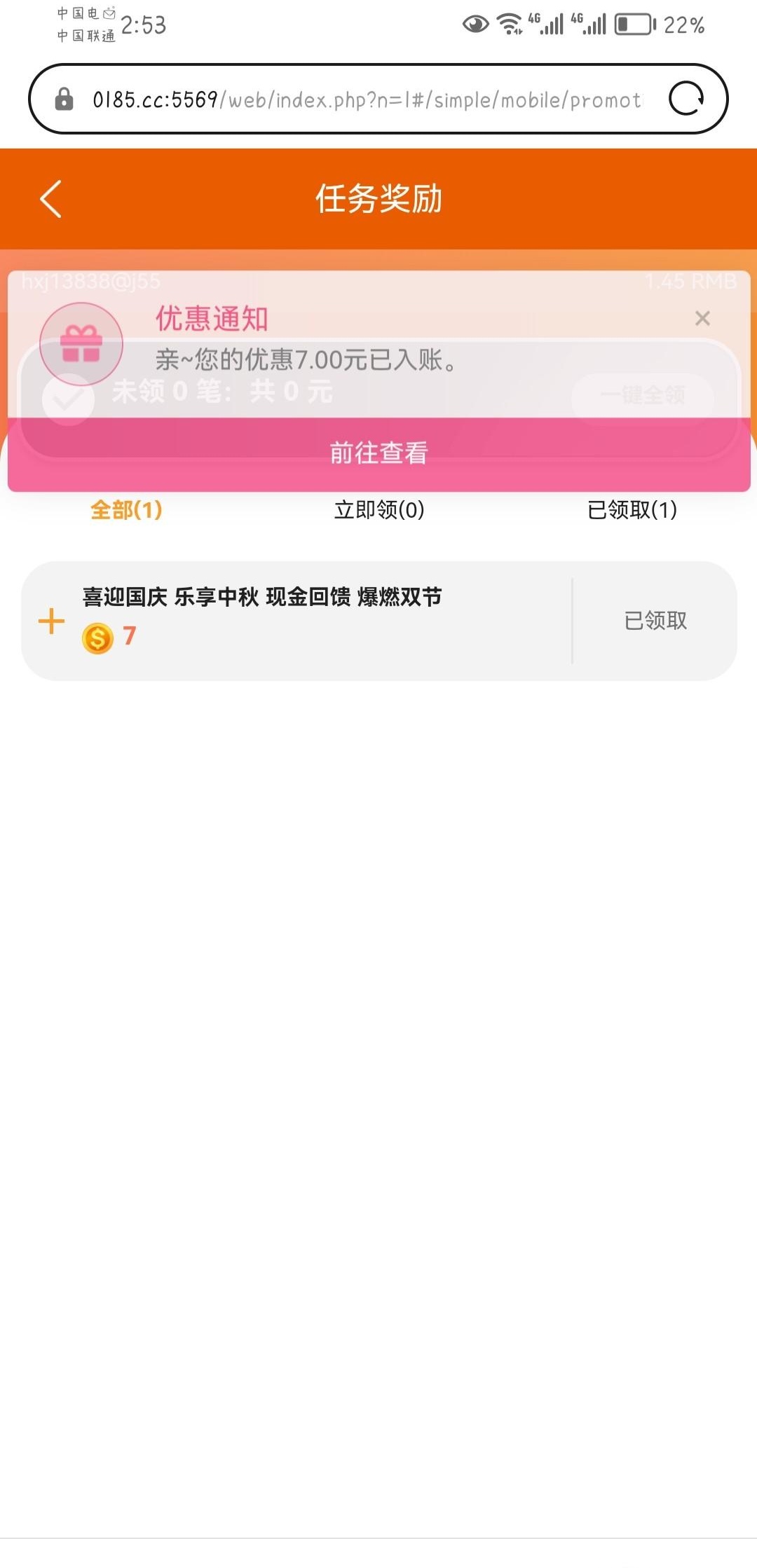Expand the 喜迎国庆 乐享中秋 reward item
The width and height of the screenshot is (757, 1568).
coord(51,621)
